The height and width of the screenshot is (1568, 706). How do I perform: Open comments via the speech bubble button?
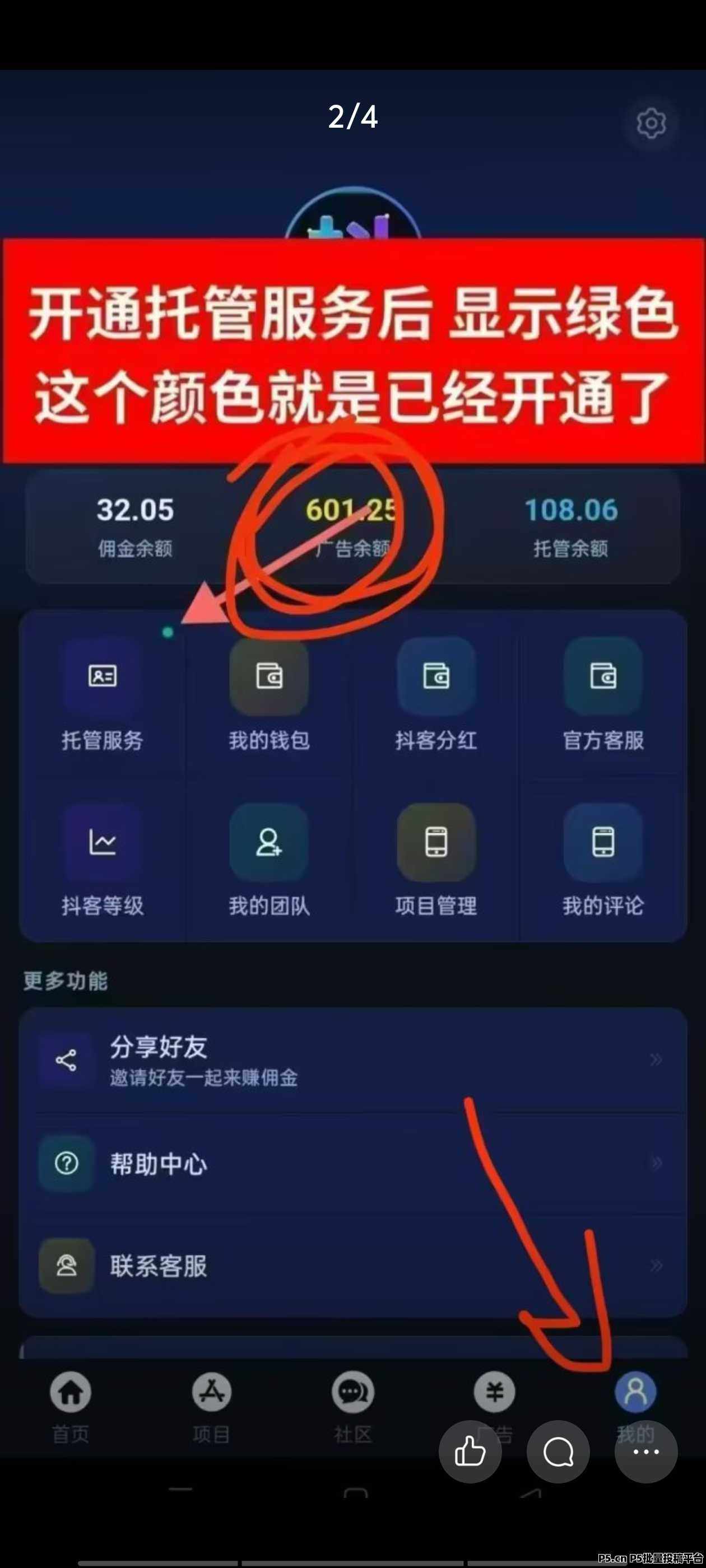tap(558, 1452)
